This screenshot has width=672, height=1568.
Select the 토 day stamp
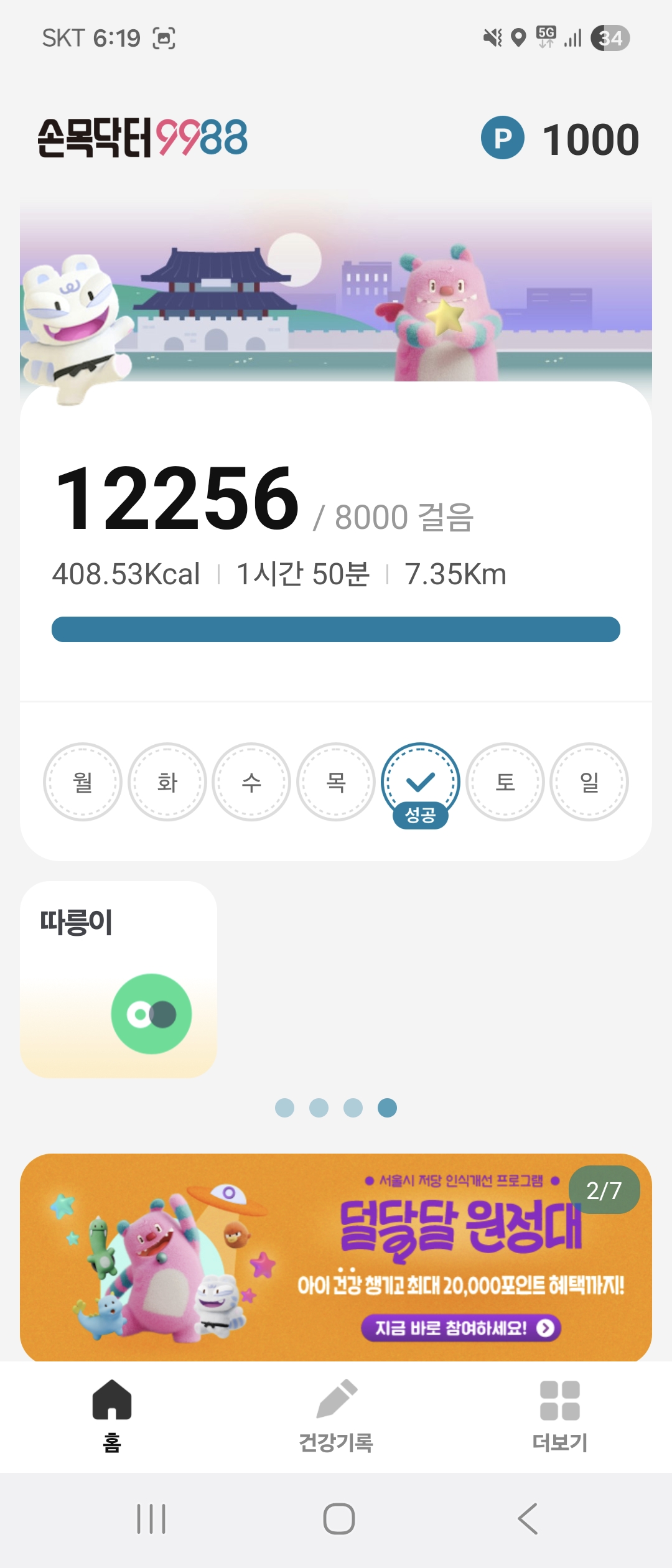(505, 782)
